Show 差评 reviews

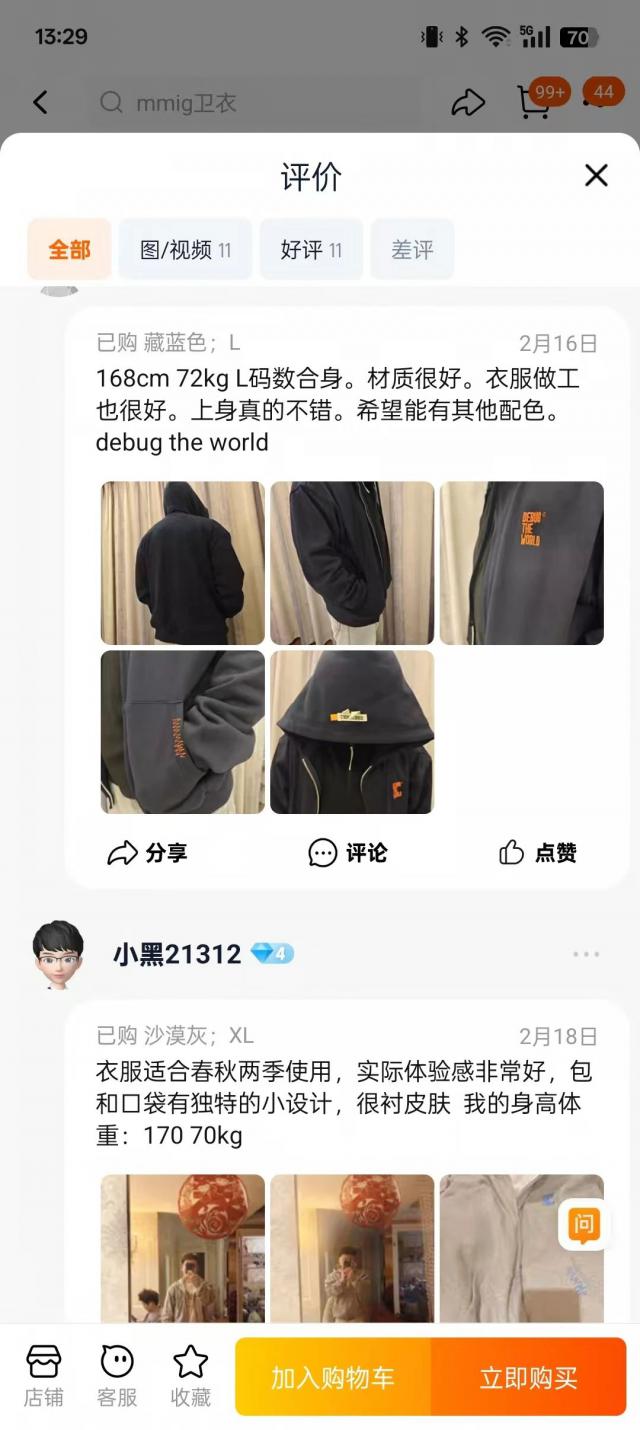412,250
